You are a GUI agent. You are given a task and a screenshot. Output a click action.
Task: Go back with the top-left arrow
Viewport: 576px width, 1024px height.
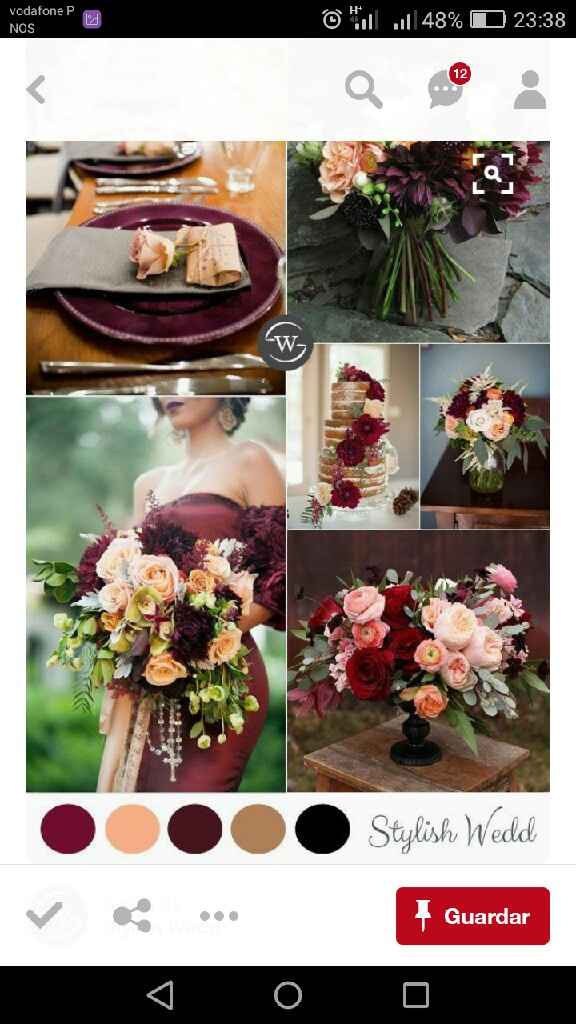click(37, 89)
